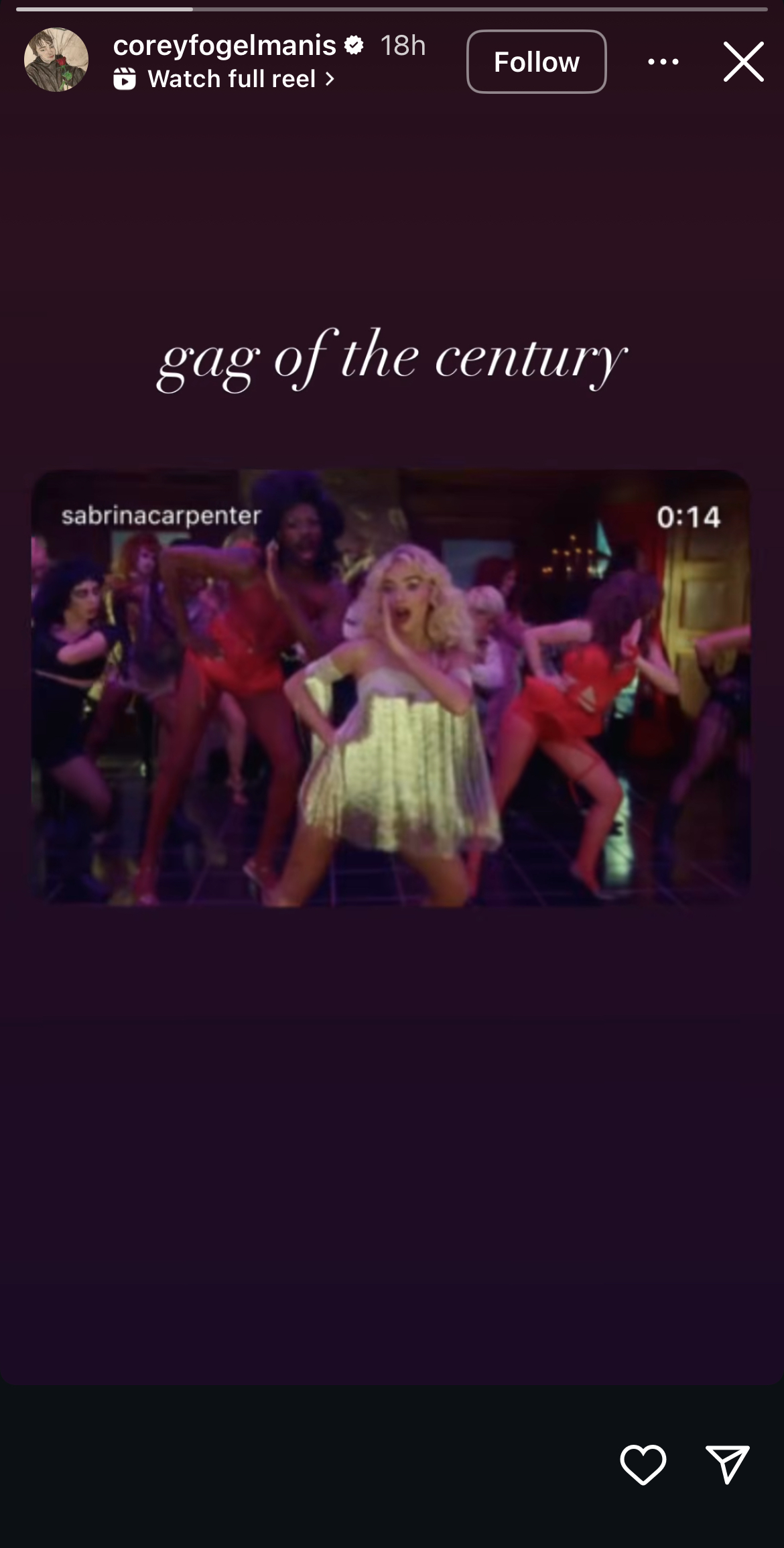Like this story with the heart
The width and height of the screenshot is (784, 1548).
[x=643, y=1464]
